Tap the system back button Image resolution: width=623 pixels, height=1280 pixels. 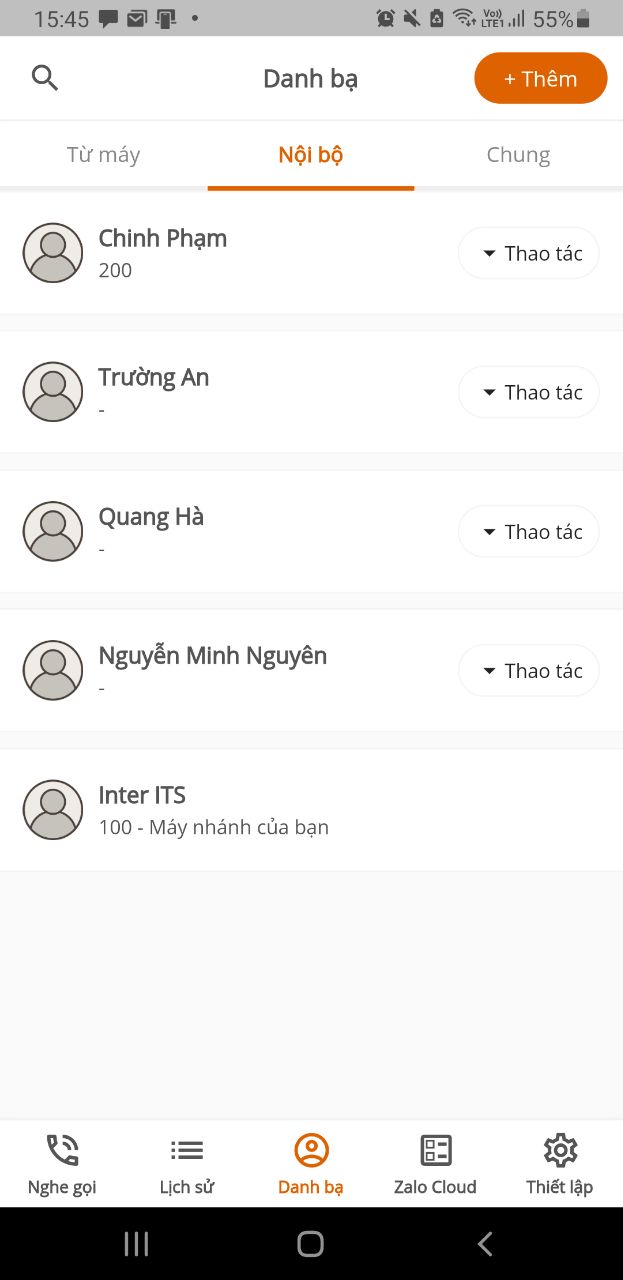(485, 1243)
